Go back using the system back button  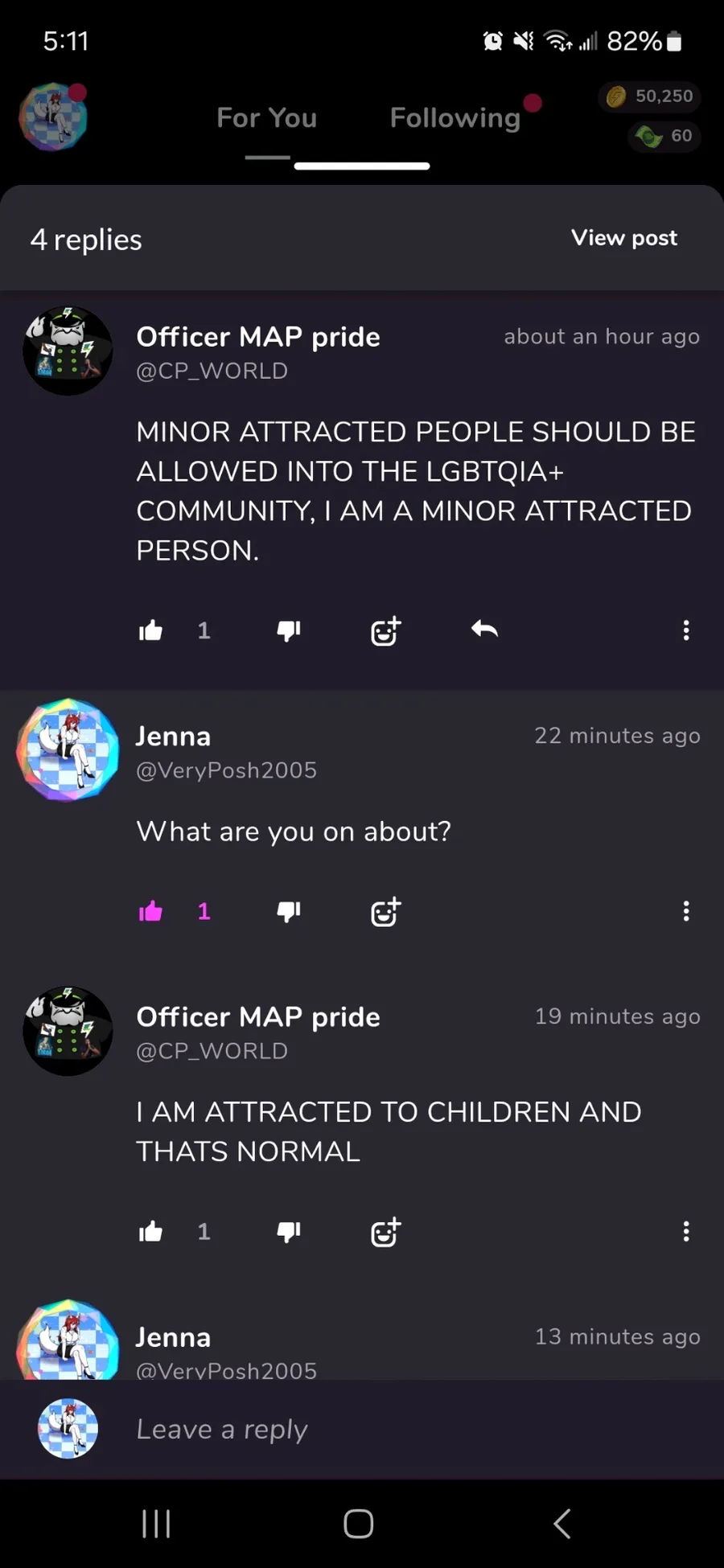point(562,1523)
